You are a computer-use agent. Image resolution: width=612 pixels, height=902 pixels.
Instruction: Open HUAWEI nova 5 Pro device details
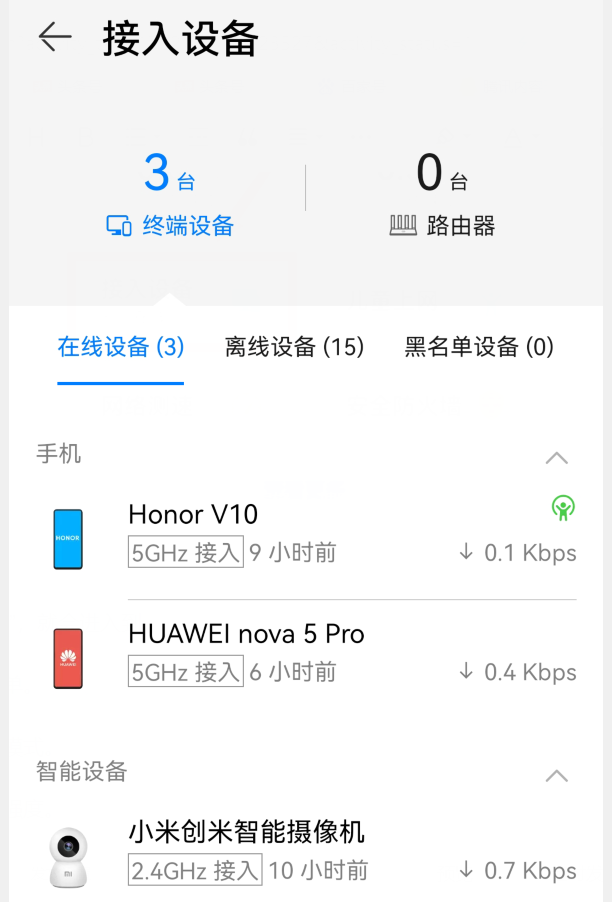tap(300, 653)
